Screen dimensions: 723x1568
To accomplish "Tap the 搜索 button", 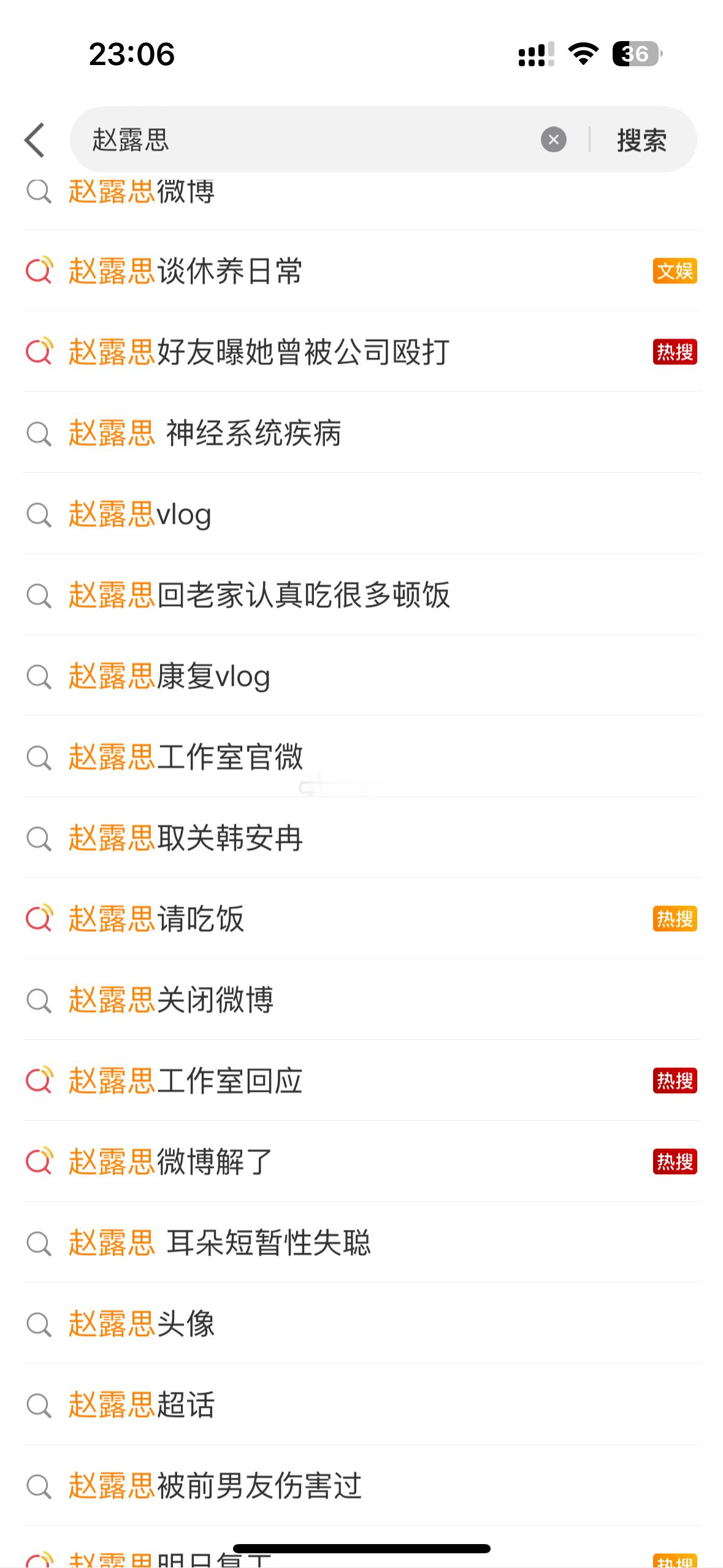I will [641, 140].
